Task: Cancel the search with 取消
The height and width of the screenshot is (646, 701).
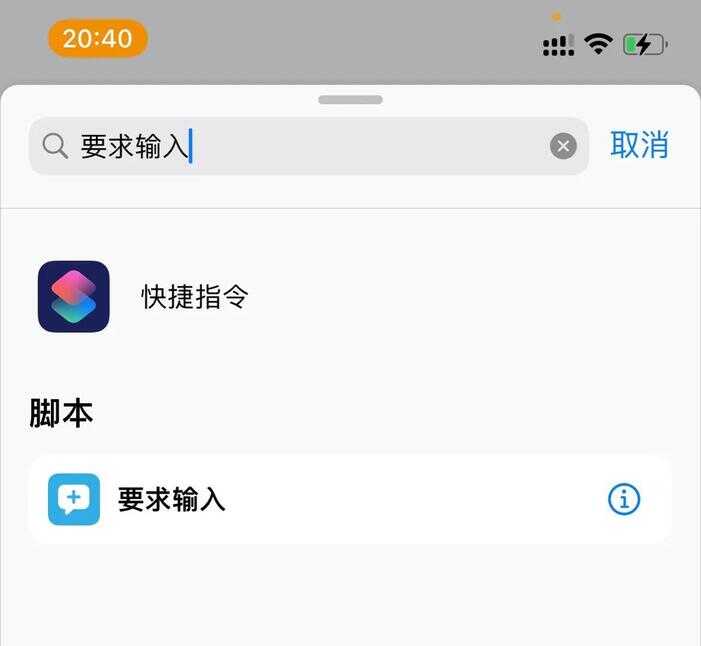Action: (x=639, y=145)
